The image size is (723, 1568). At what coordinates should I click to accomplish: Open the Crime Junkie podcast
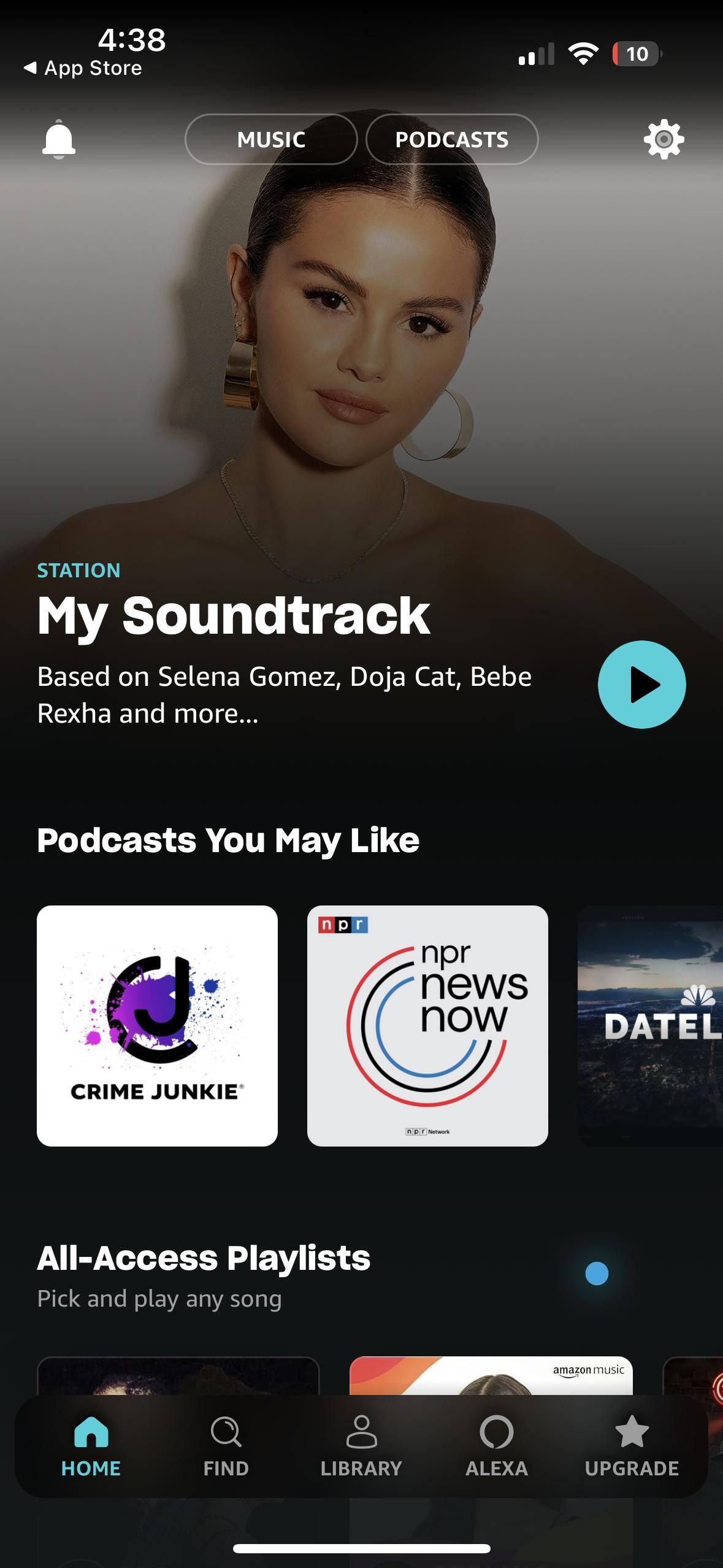157,1026
